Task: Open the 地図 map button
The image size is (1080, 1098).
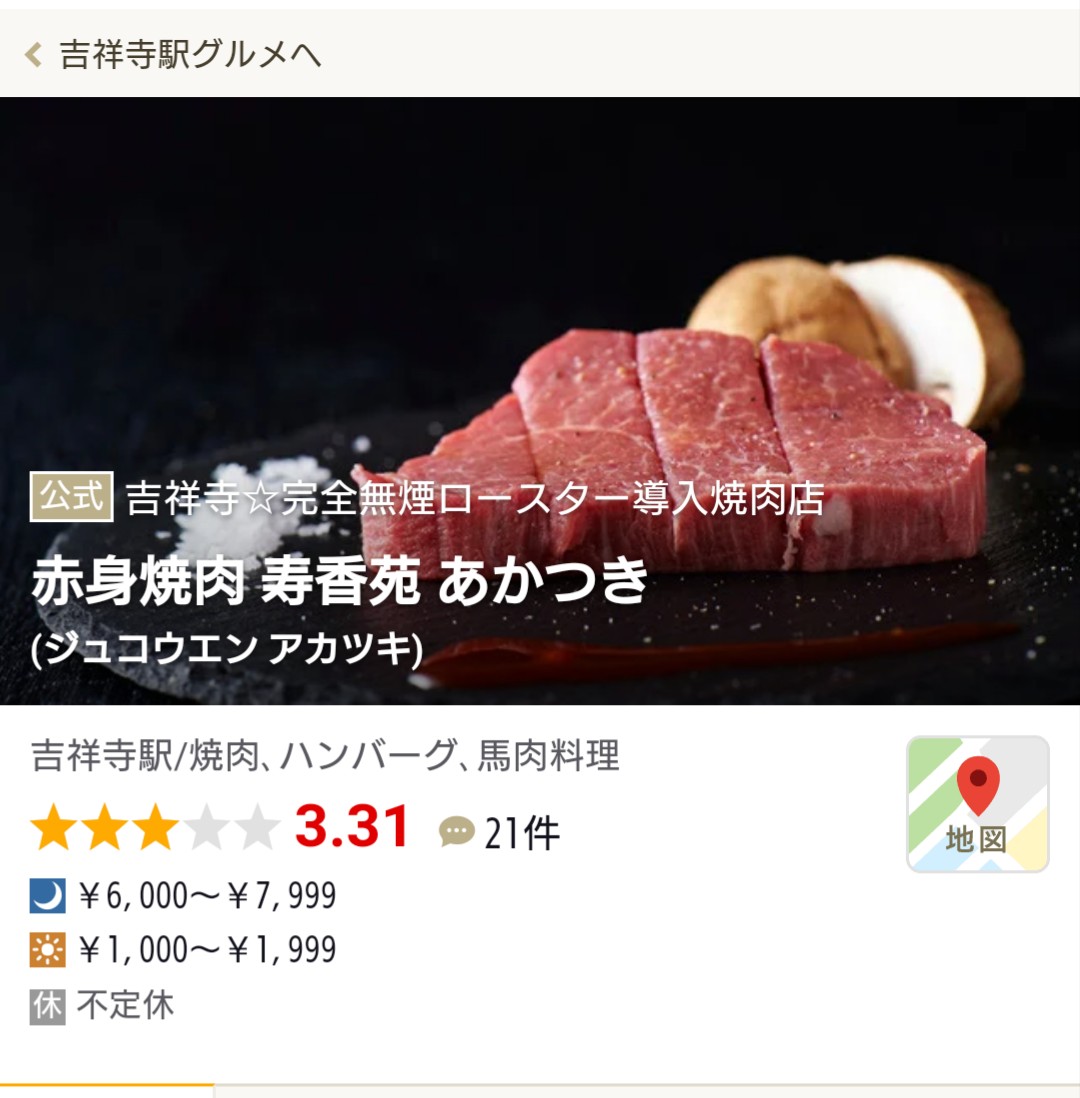Action: click(977, 804)
